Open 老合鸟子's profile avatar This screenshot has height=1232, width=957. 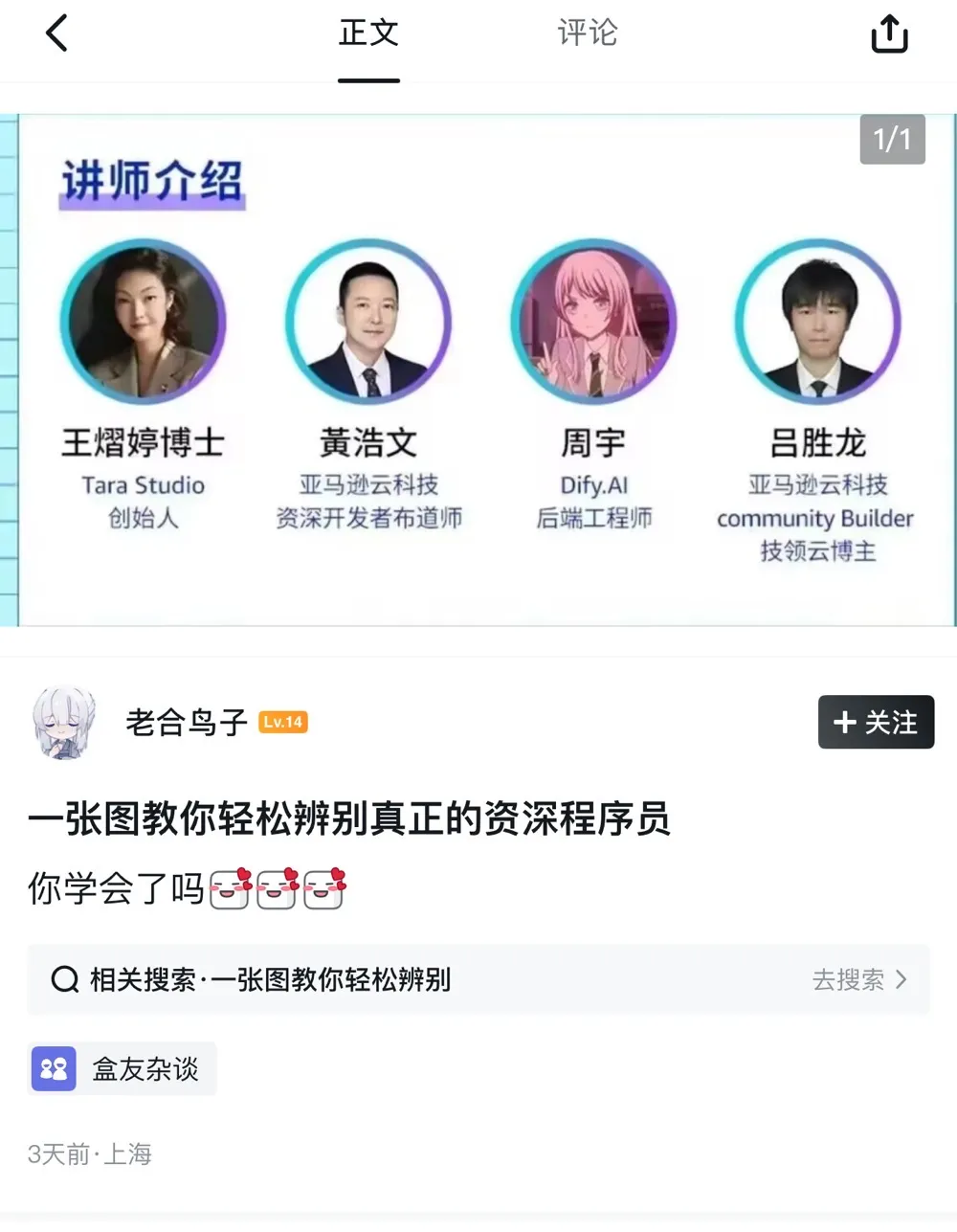pyautogui.click(x=64, y=722)
